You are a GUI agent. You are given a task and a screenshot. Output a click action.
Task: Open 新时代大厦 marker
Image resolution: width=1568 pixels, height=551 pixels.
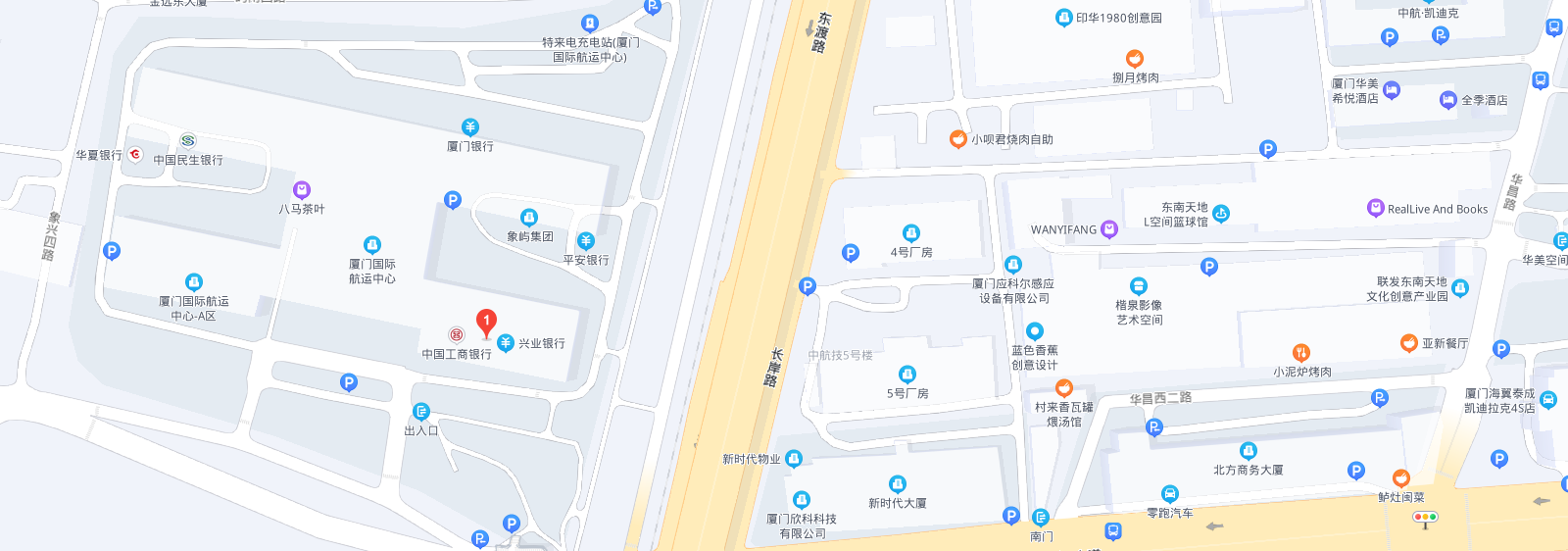pyautogui.click(x=897, y=484)
